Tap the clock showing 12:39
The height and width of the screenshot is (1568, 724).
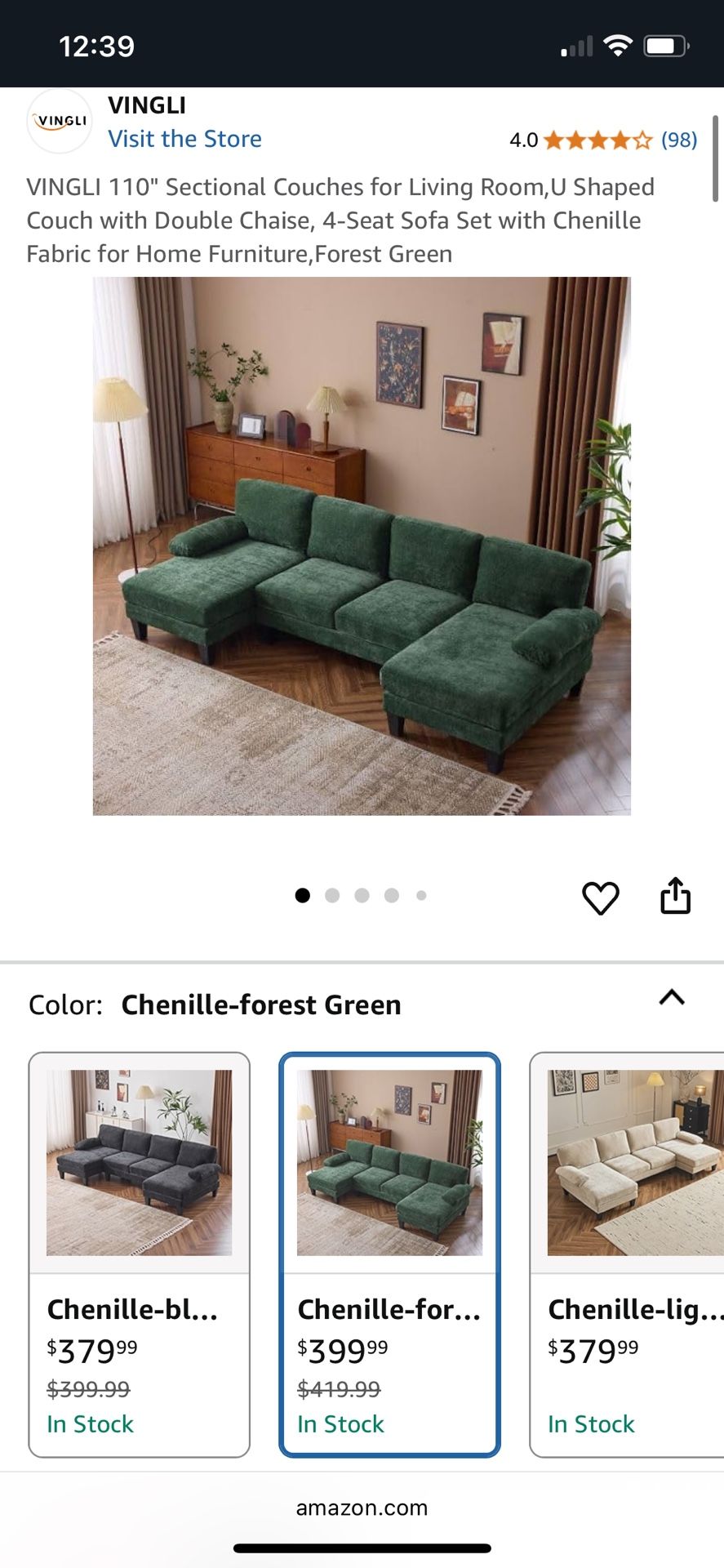(x=97, y=45)
